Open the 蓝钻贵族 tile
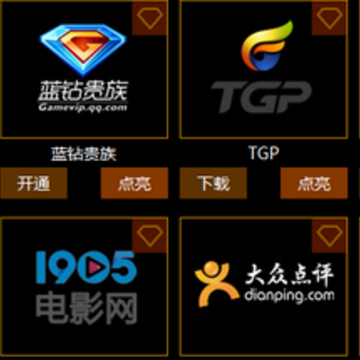The width and height of the screenshot is (360, 360). tap(84, 69)
